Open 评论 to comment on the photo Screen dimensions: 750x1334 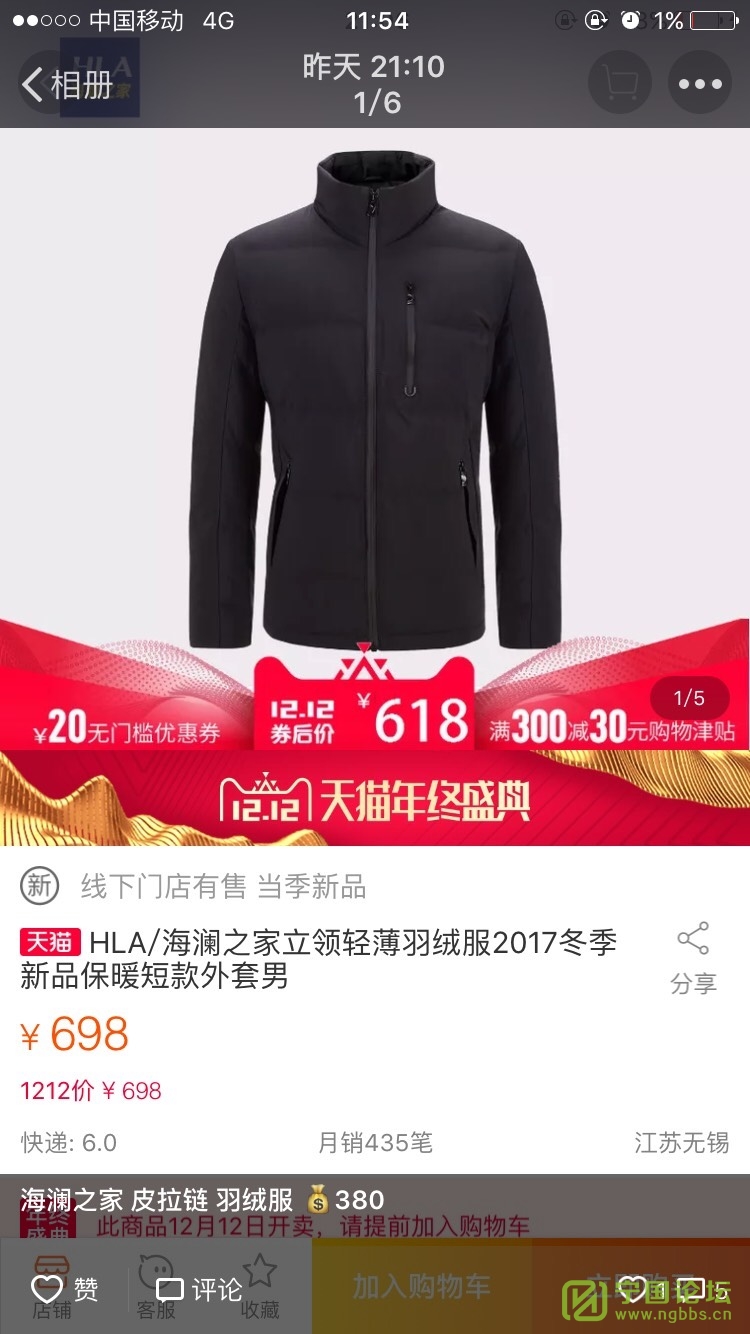click(200, 1289)
